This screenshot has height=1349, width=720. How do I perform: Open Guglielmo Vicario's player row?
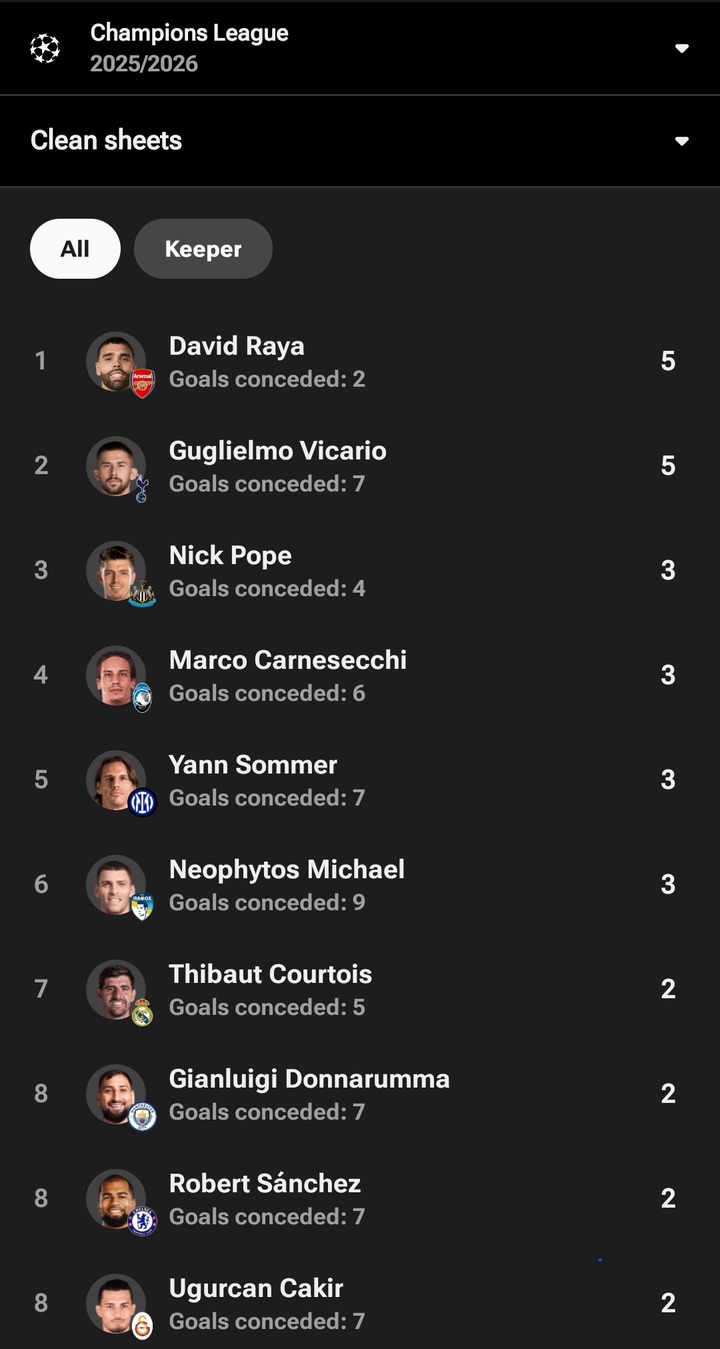[x=360, y=466]
